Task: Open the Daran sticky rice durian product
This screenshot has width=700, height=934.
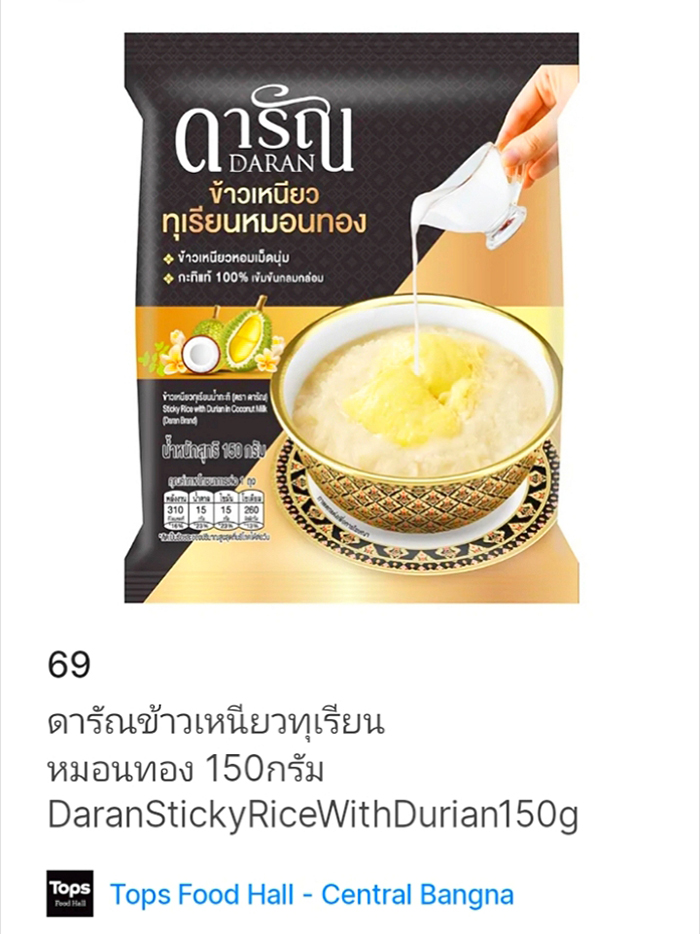Action: tap(351, 318)
